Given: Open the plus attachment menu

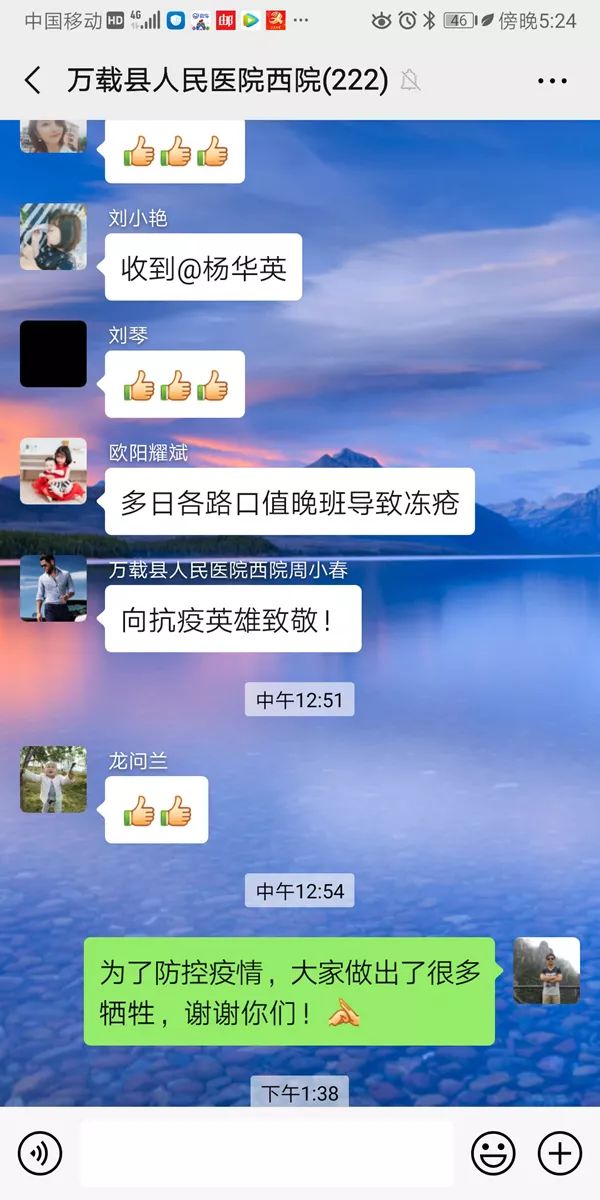Looking at the screenshot, I should pyautogui.click(x=560, y=1154).
